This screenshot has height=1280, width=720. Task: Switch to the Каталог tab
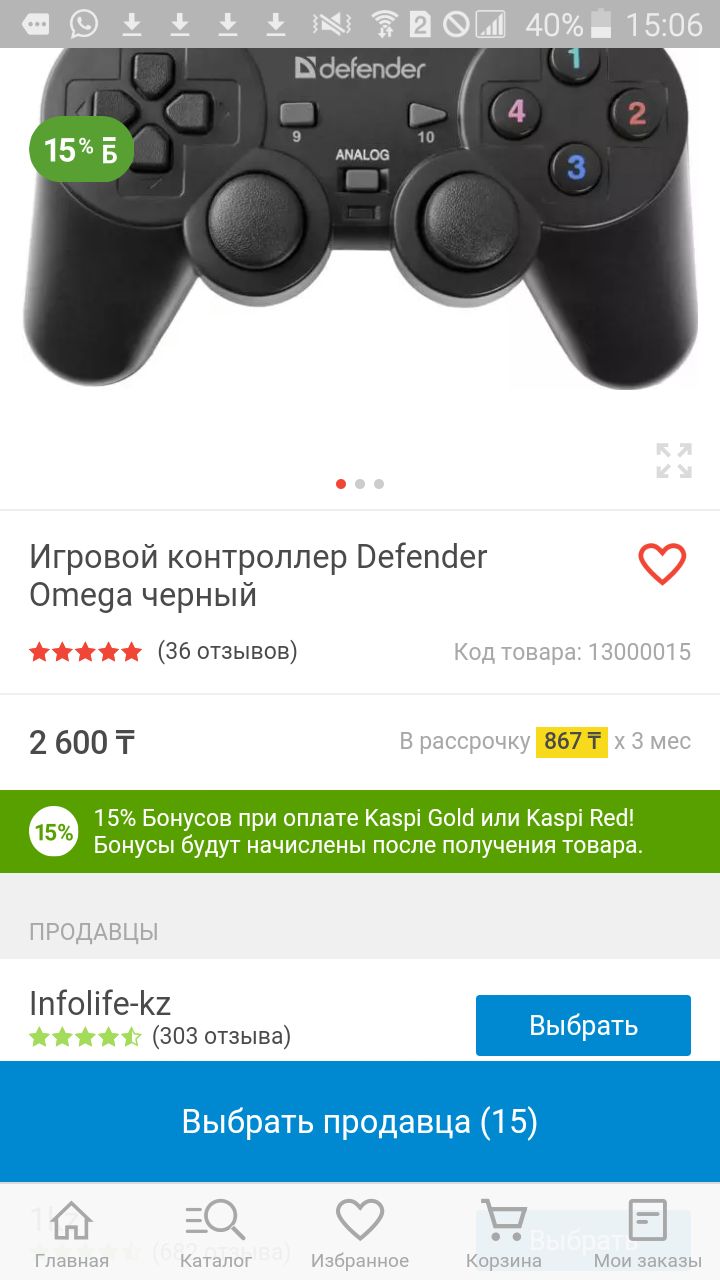click(215, 1235)
